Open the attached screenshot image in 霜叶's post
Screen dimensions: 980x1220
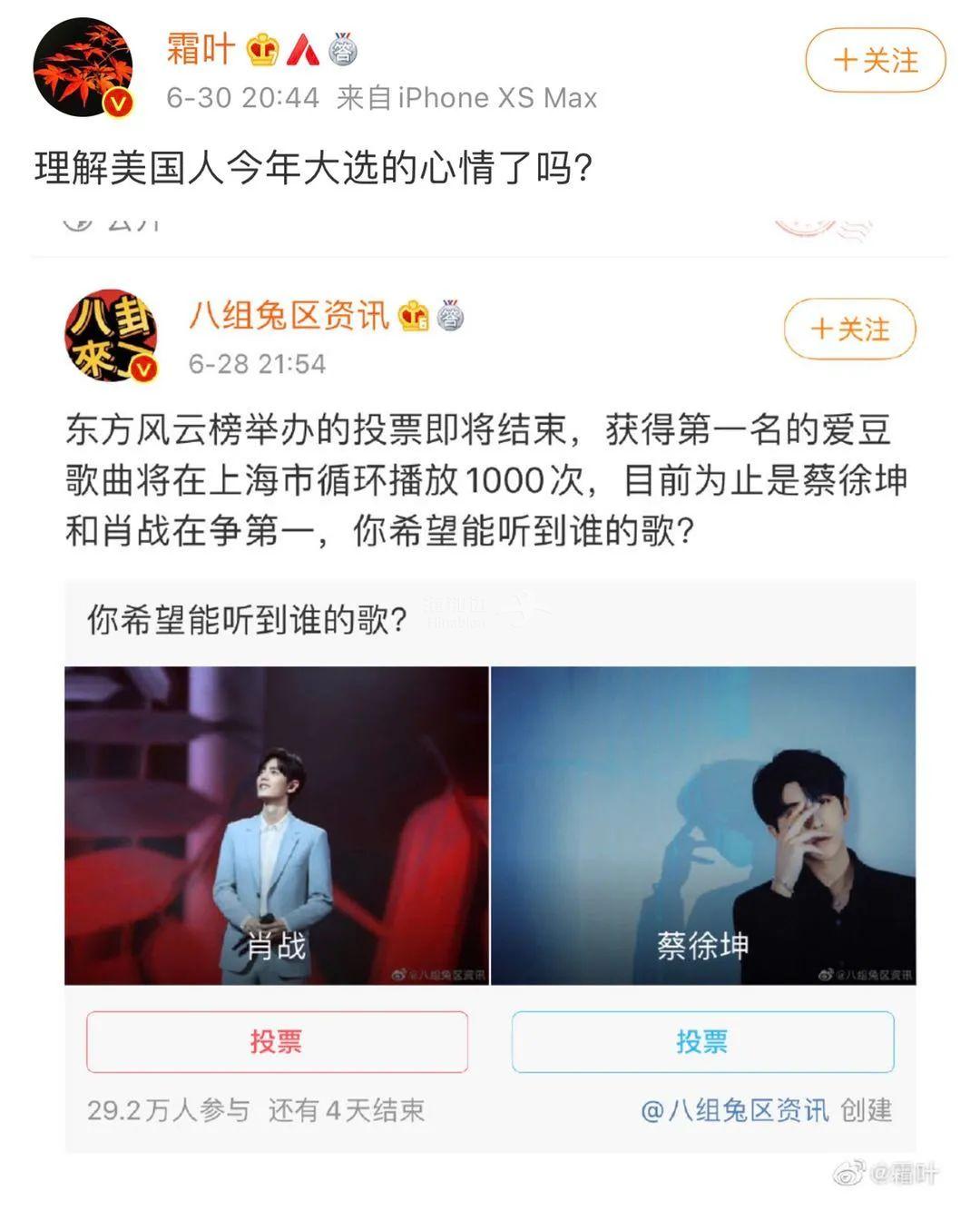tap(490, 690)
